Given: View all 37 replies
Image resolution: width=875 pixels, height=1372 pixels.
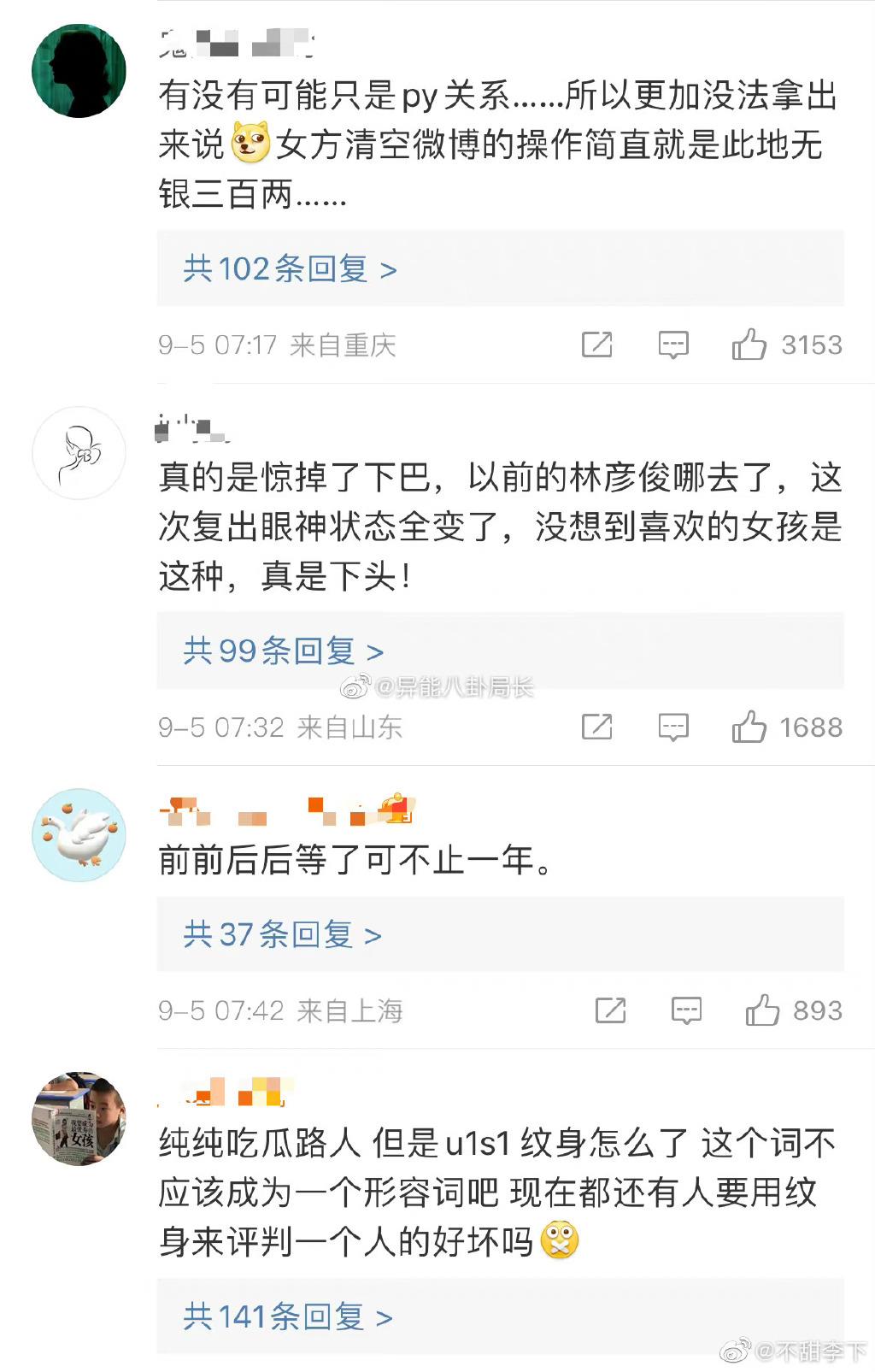Looking at the screenshot, I should 282,935.
